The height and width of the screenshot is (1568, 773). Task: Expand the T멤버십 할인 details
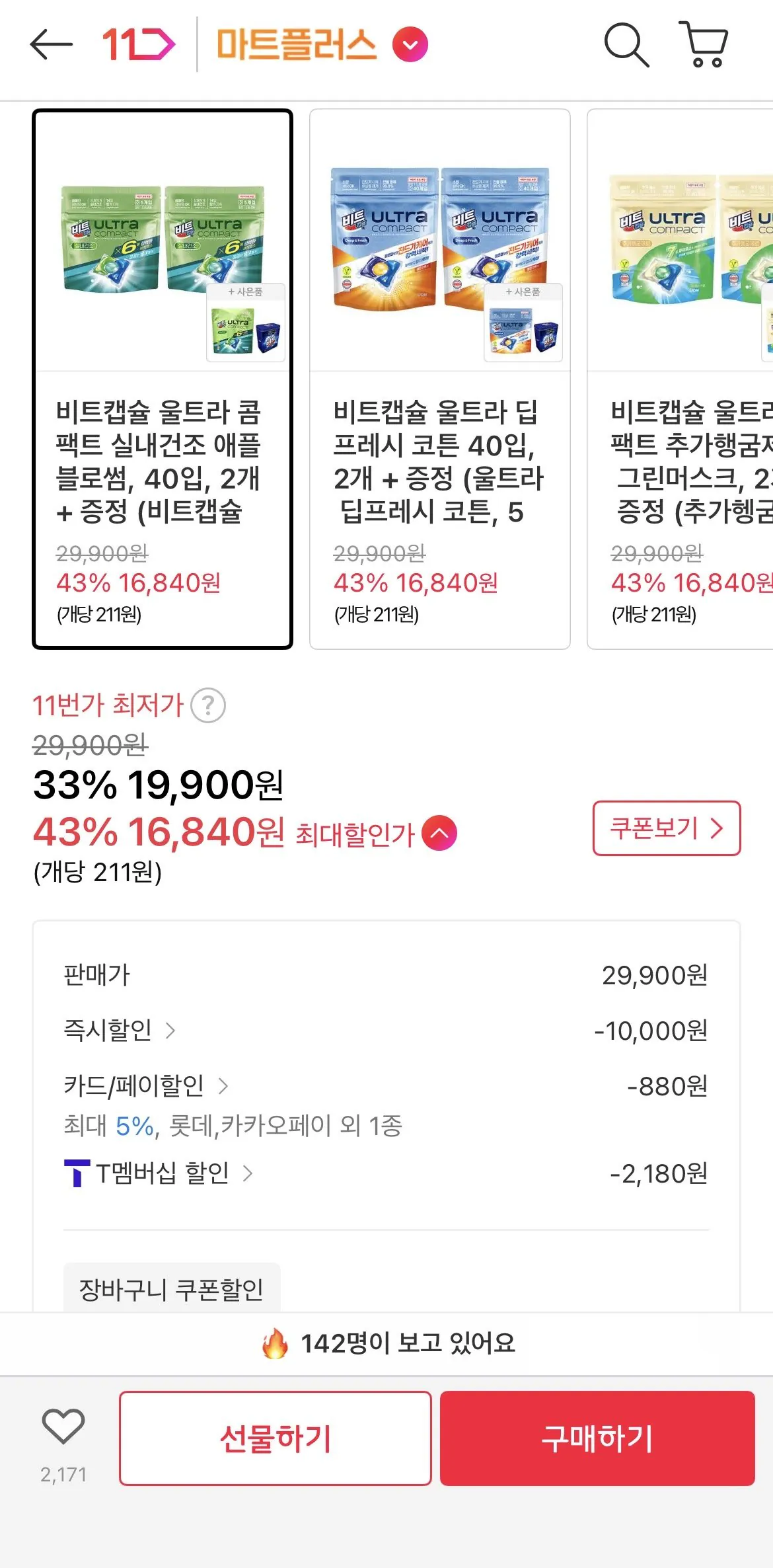248,1173
